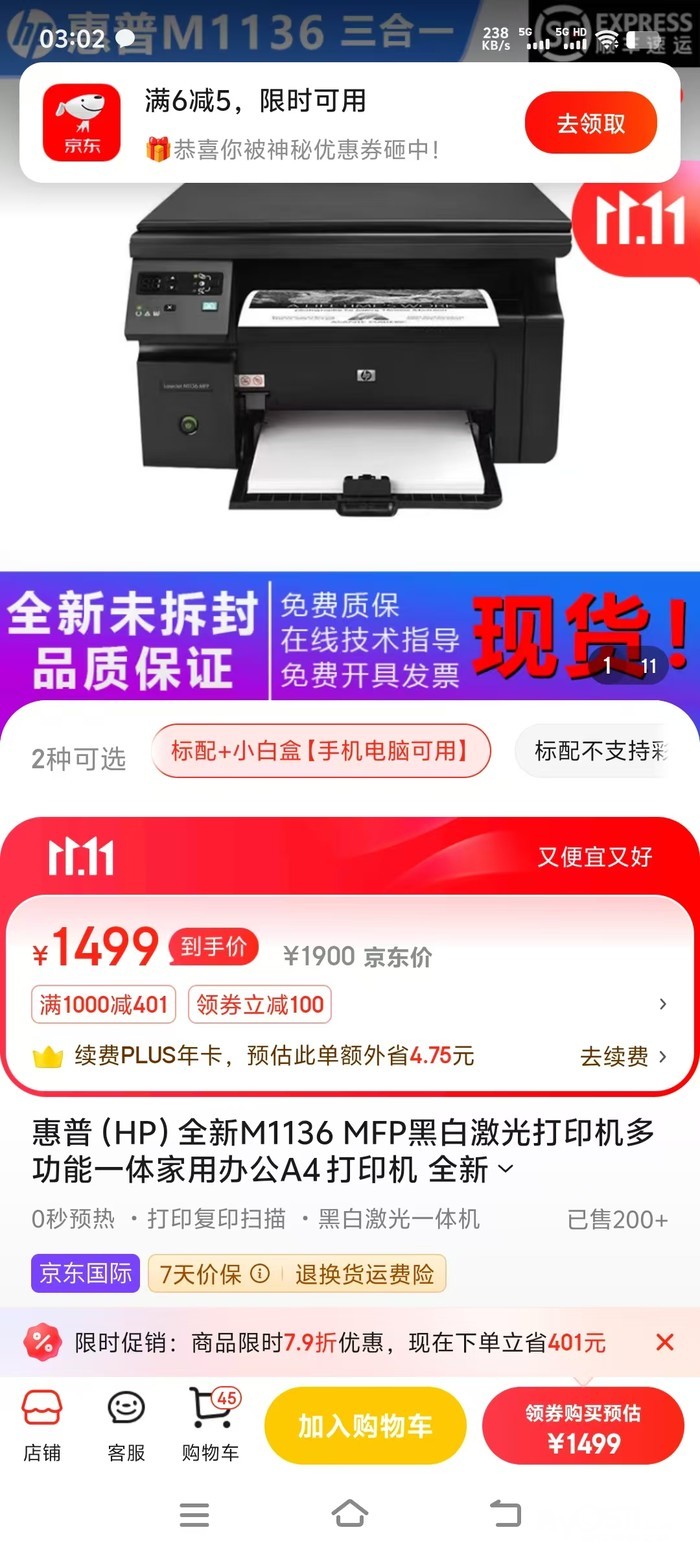
Task: Go to the system home screen
Action: [x=350, y=1513]
